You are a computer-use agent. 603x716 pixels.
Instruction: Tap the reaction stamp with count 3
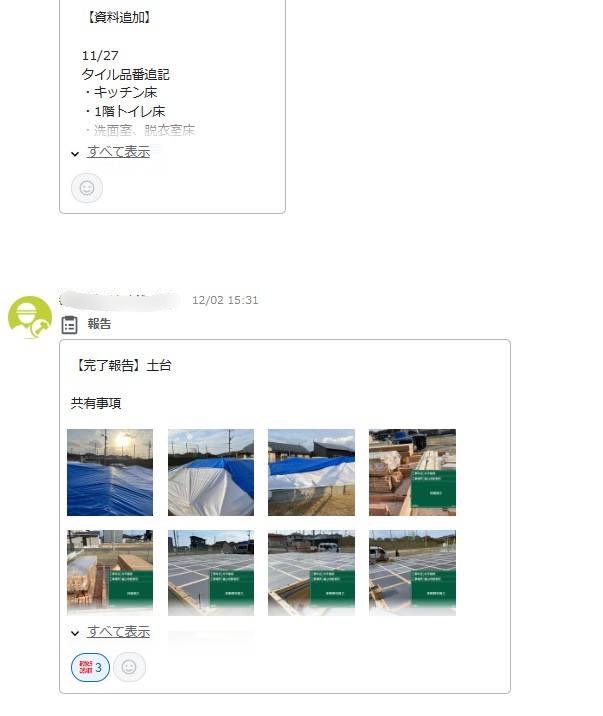click(90, 667)
